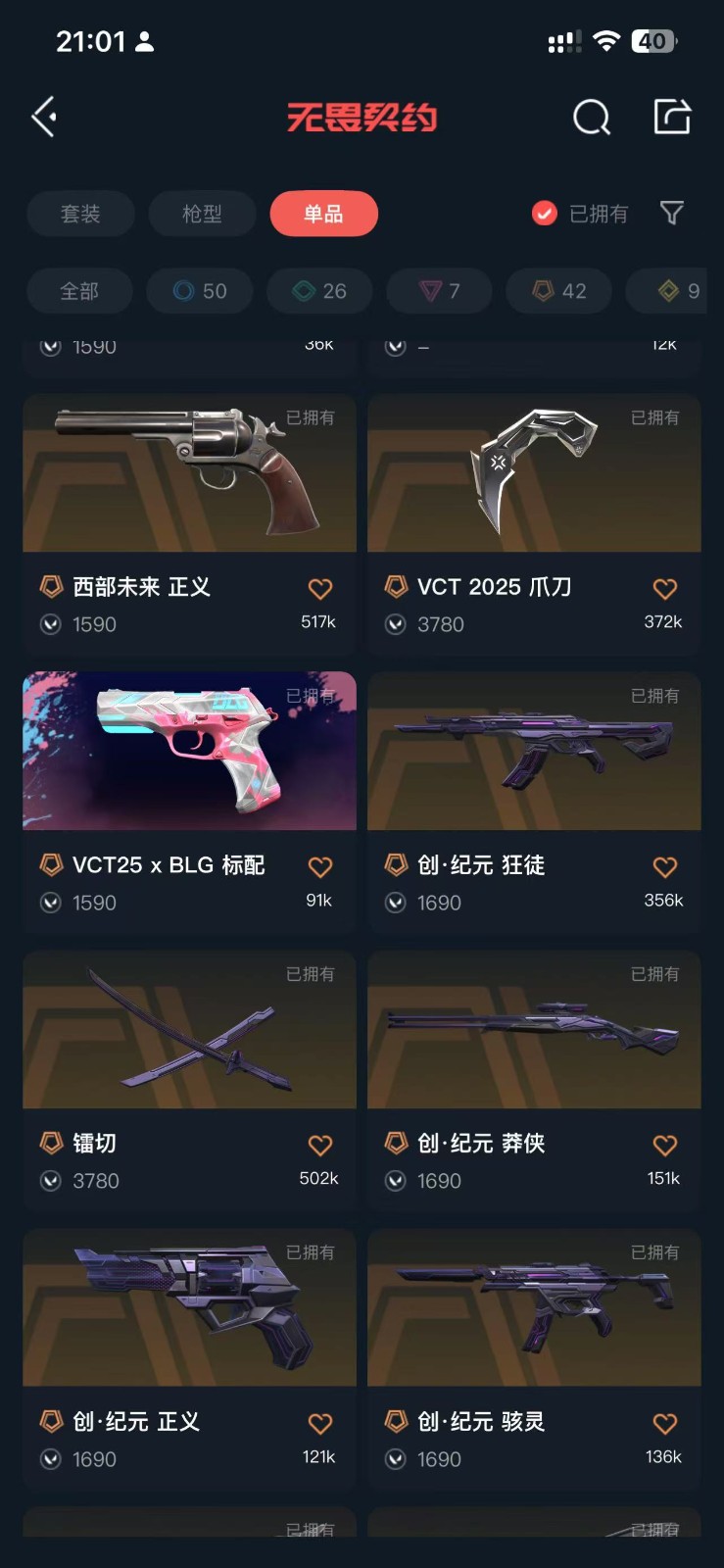Filter by the blue tier chip showing 50
Viewport: 724px width, 1568px height.
click(200, 291)
